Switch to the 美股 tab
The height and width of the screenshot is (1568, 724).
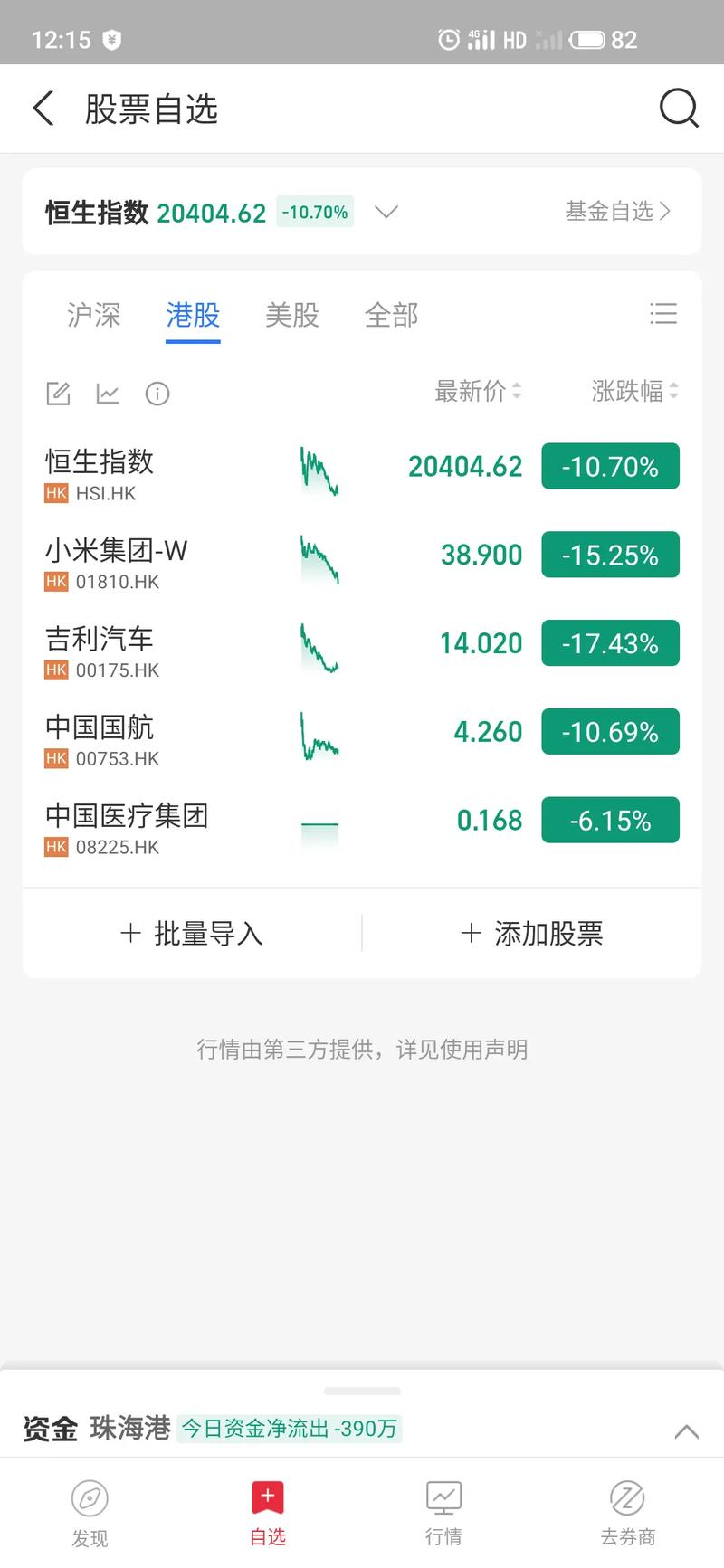pos(291,315)
